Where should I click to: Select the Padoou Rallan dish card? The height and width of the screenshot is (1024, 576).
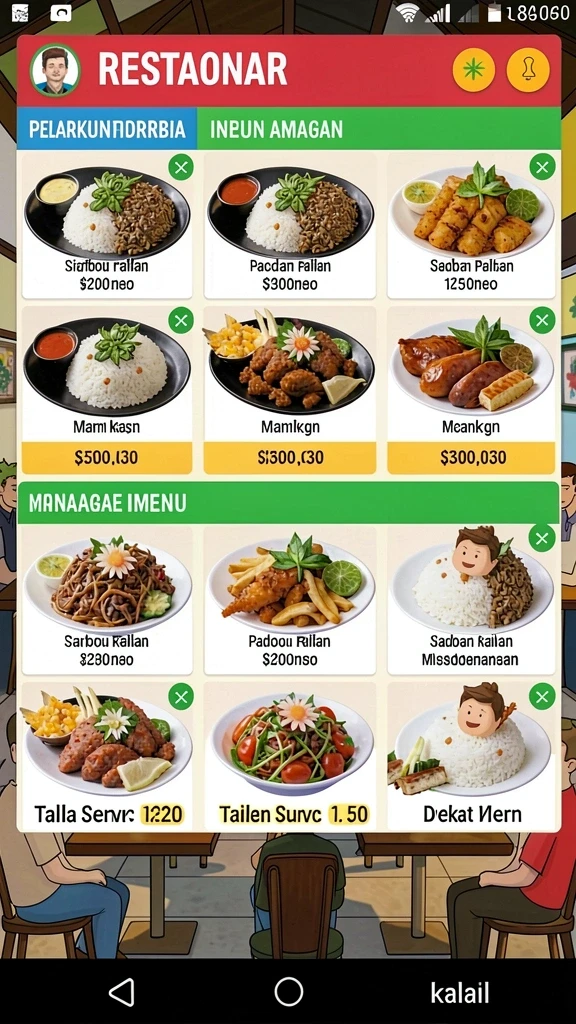tap(290, 600)
